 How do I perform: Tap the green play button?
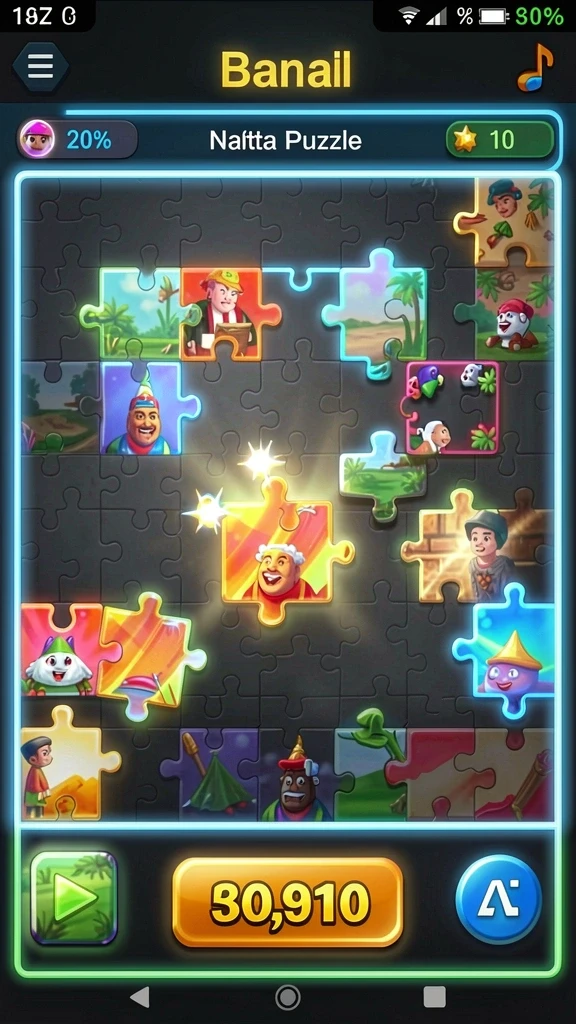(74, 897)
